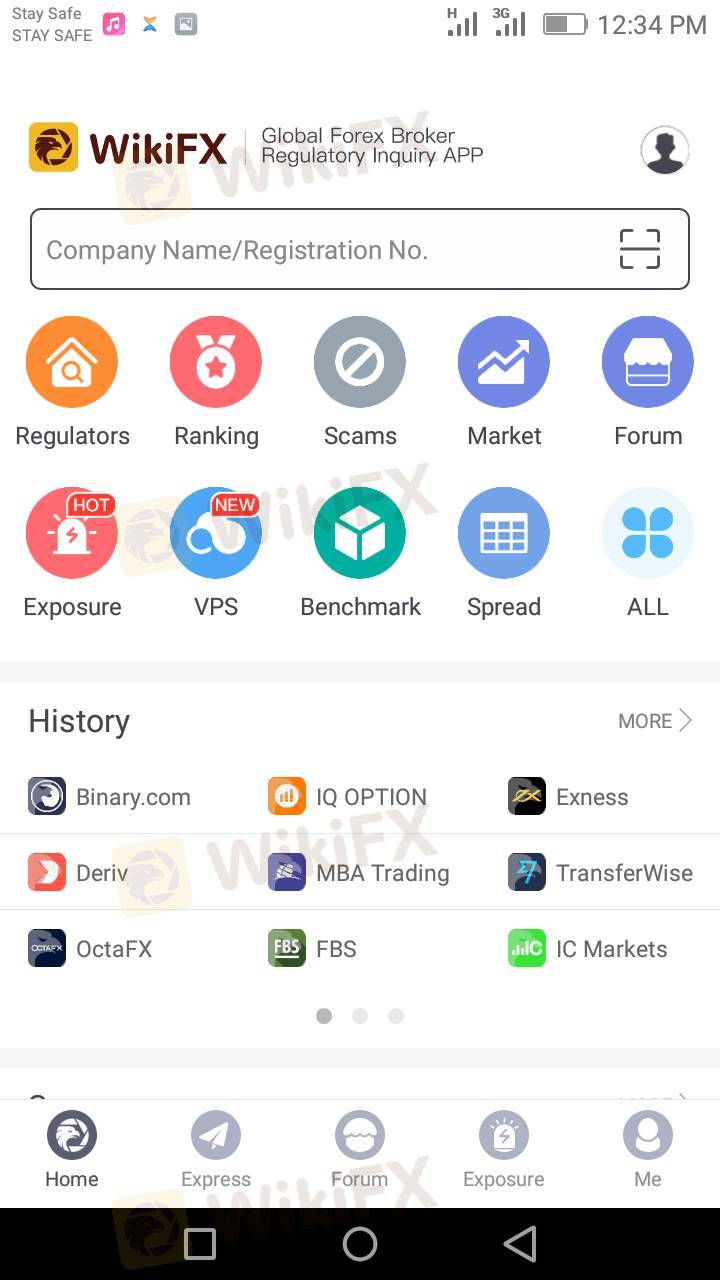Open TransferWise entry
Image resolution: width=720 pixels, height=1280 pixels.
(x=600, y=873)
